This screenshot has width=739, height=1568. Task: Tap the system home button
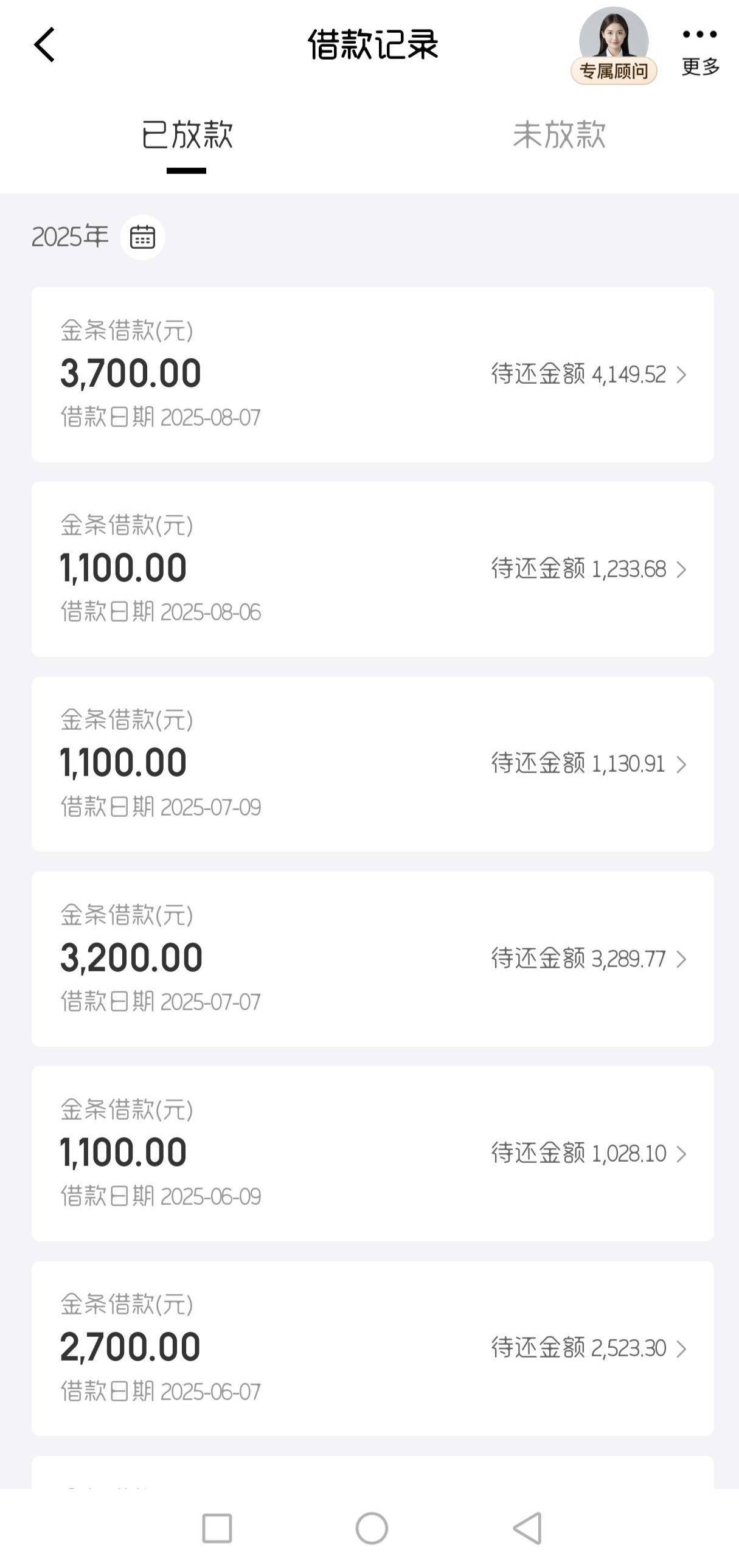[372, 1528]
